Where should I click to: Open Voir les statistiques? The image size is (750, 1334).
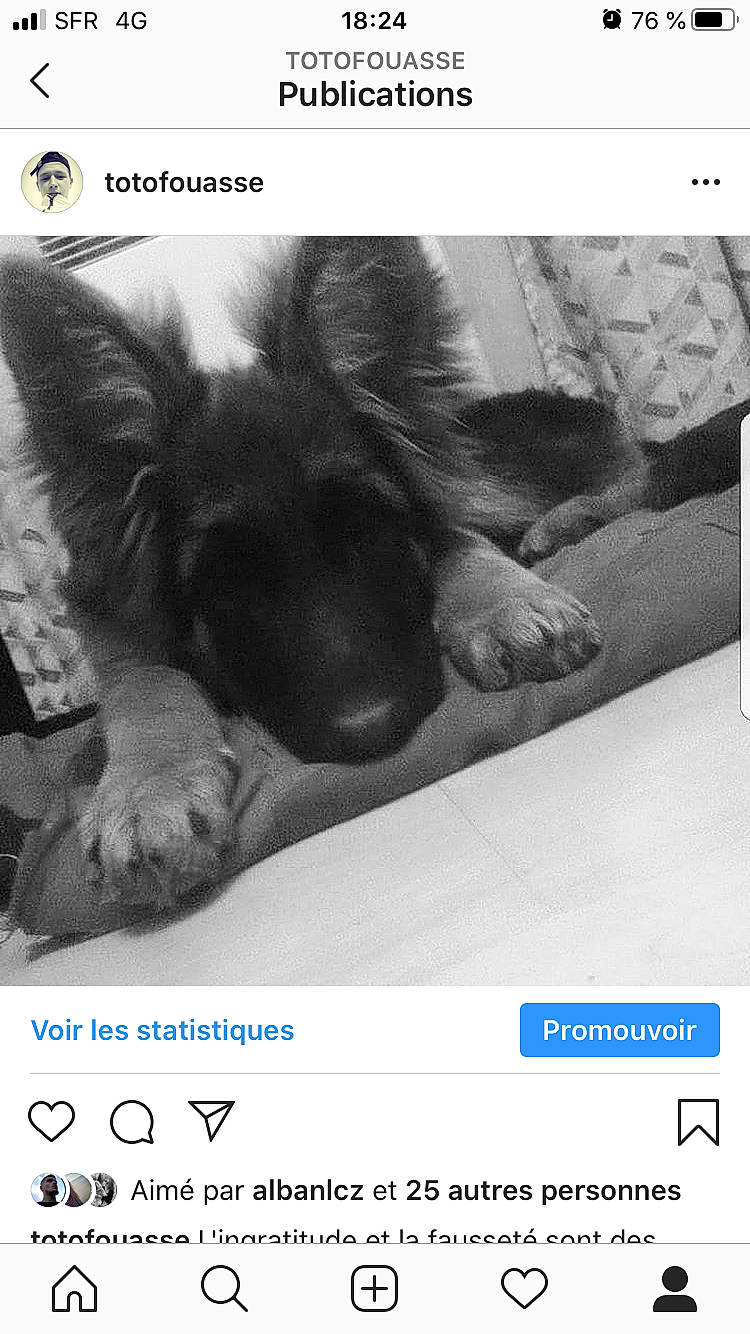[162, 1029]
